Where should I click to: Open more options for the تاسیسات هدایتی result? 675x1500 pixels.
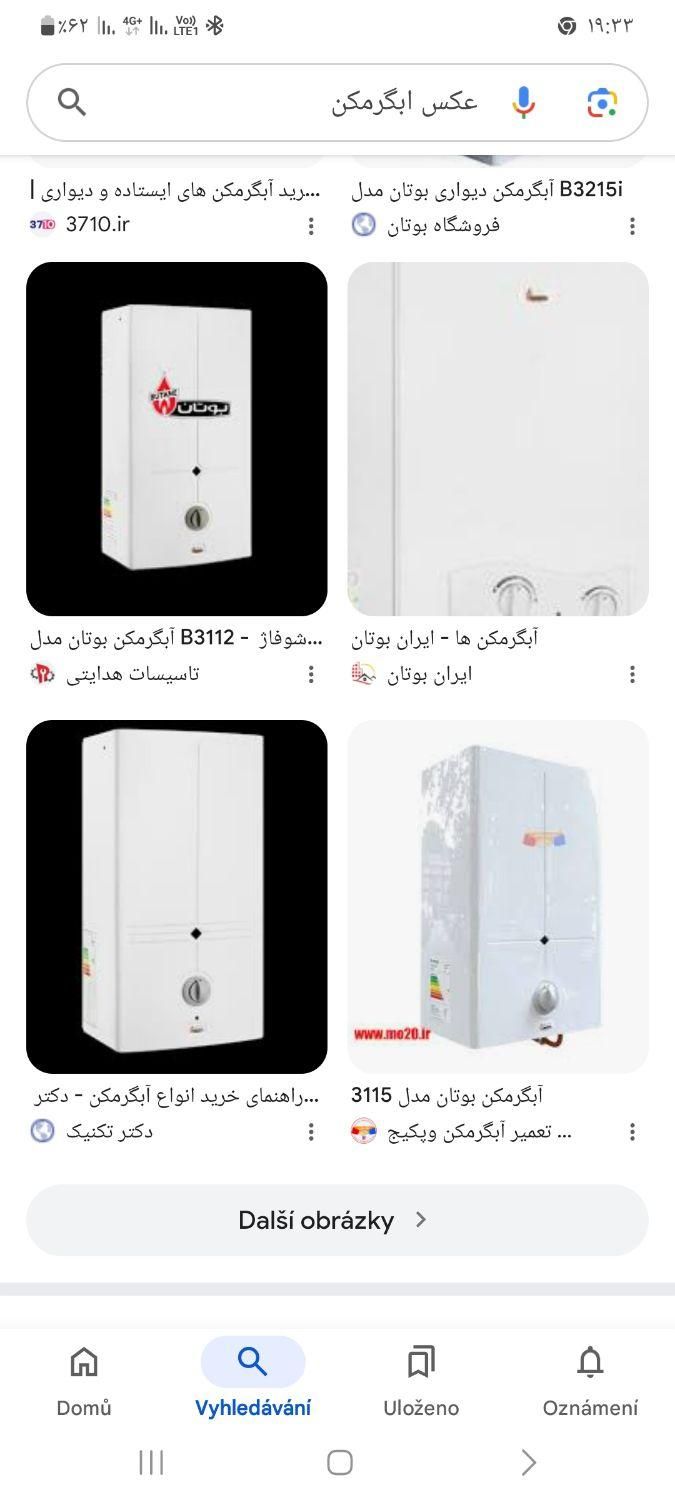coord(311,675)
